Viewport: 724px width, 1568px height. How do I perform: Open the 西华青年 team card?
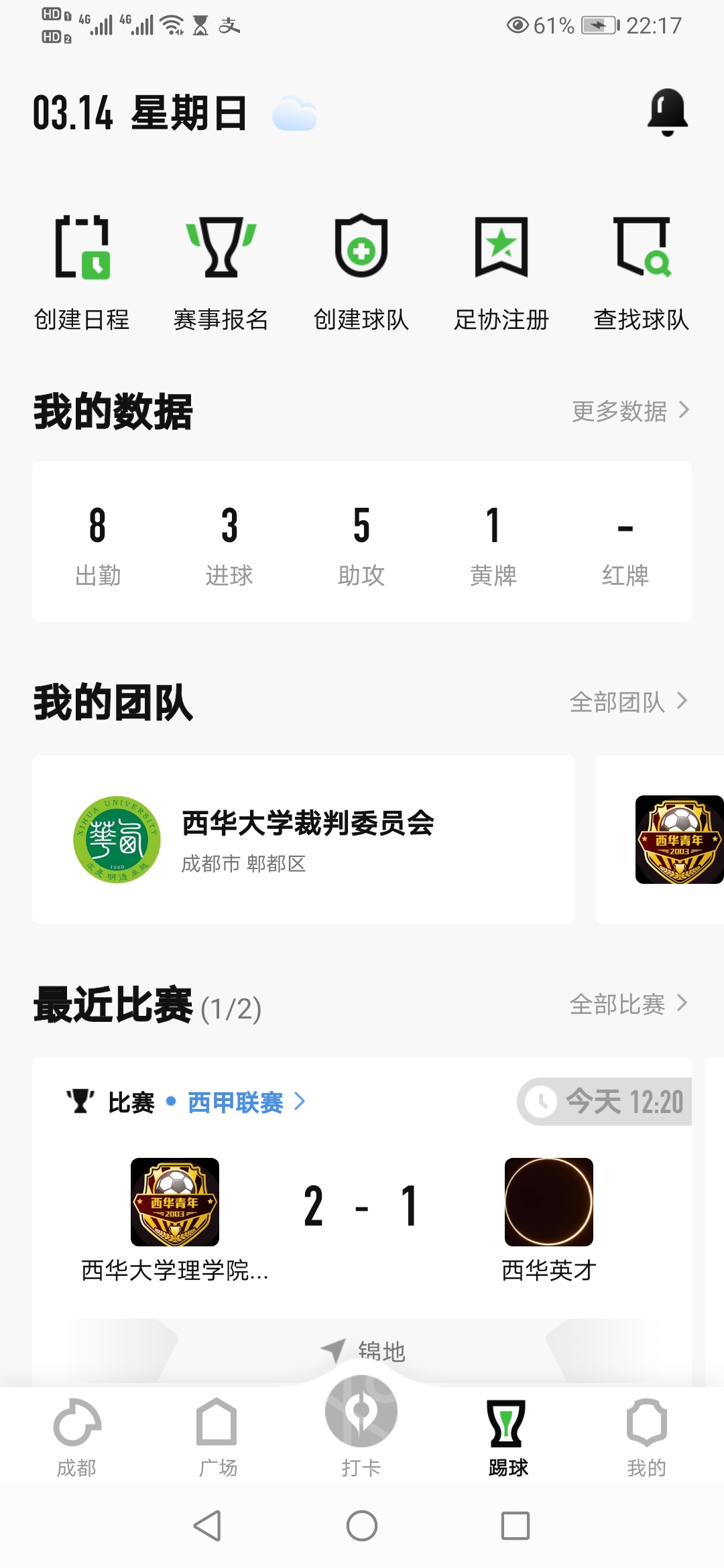point(660,840)
